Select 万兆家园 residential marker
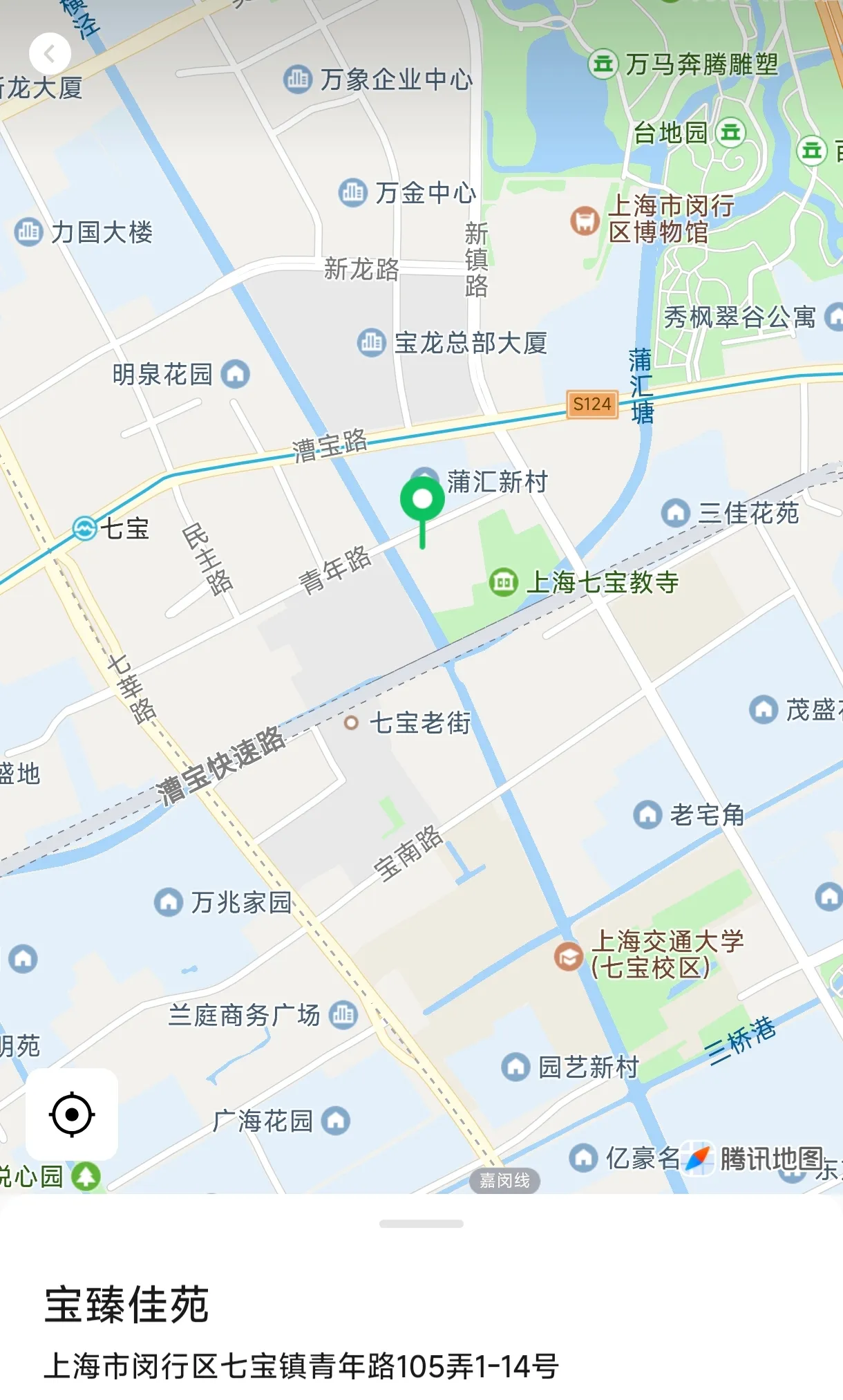 click(x=169, y=902)
